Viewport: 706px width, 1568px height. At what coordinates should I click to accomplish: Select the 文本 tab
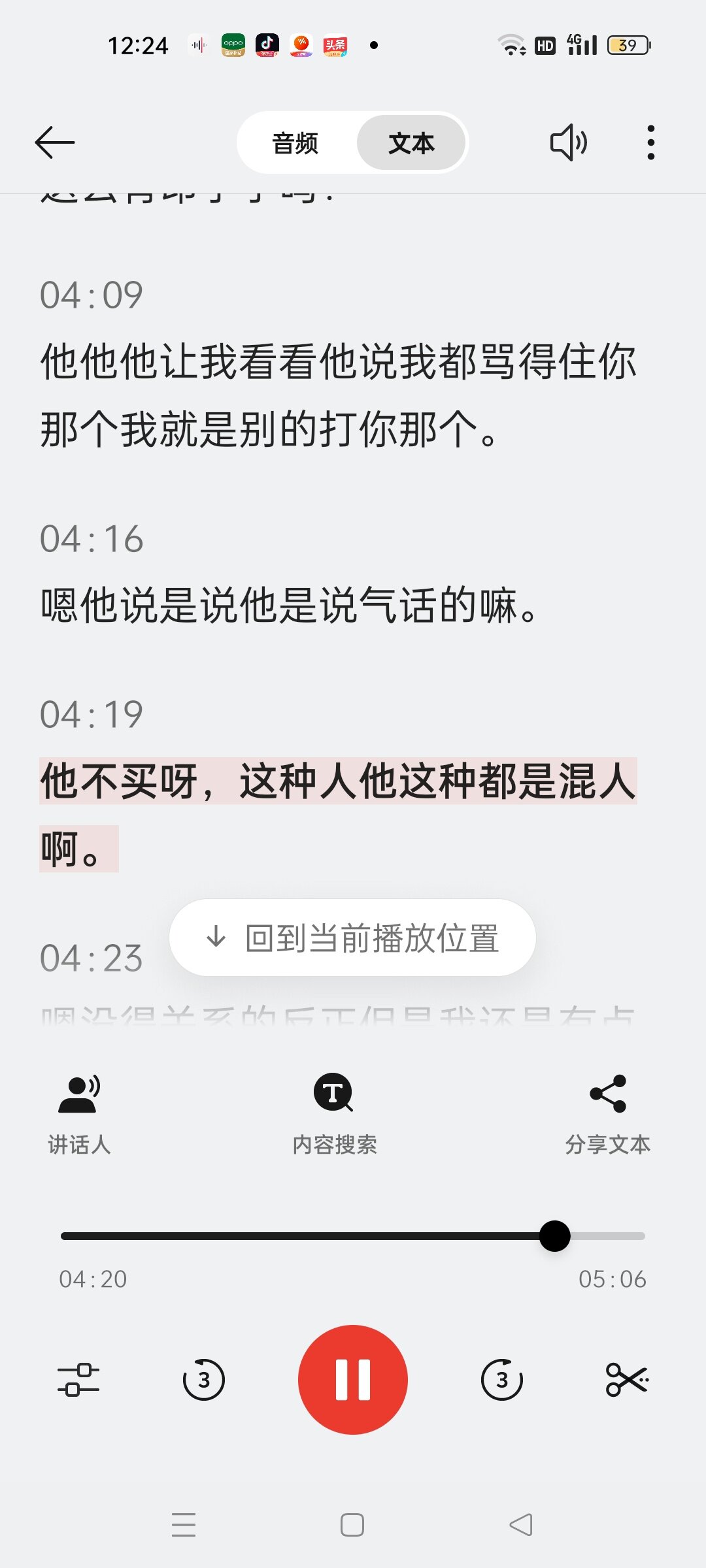(x=411, y=142)
